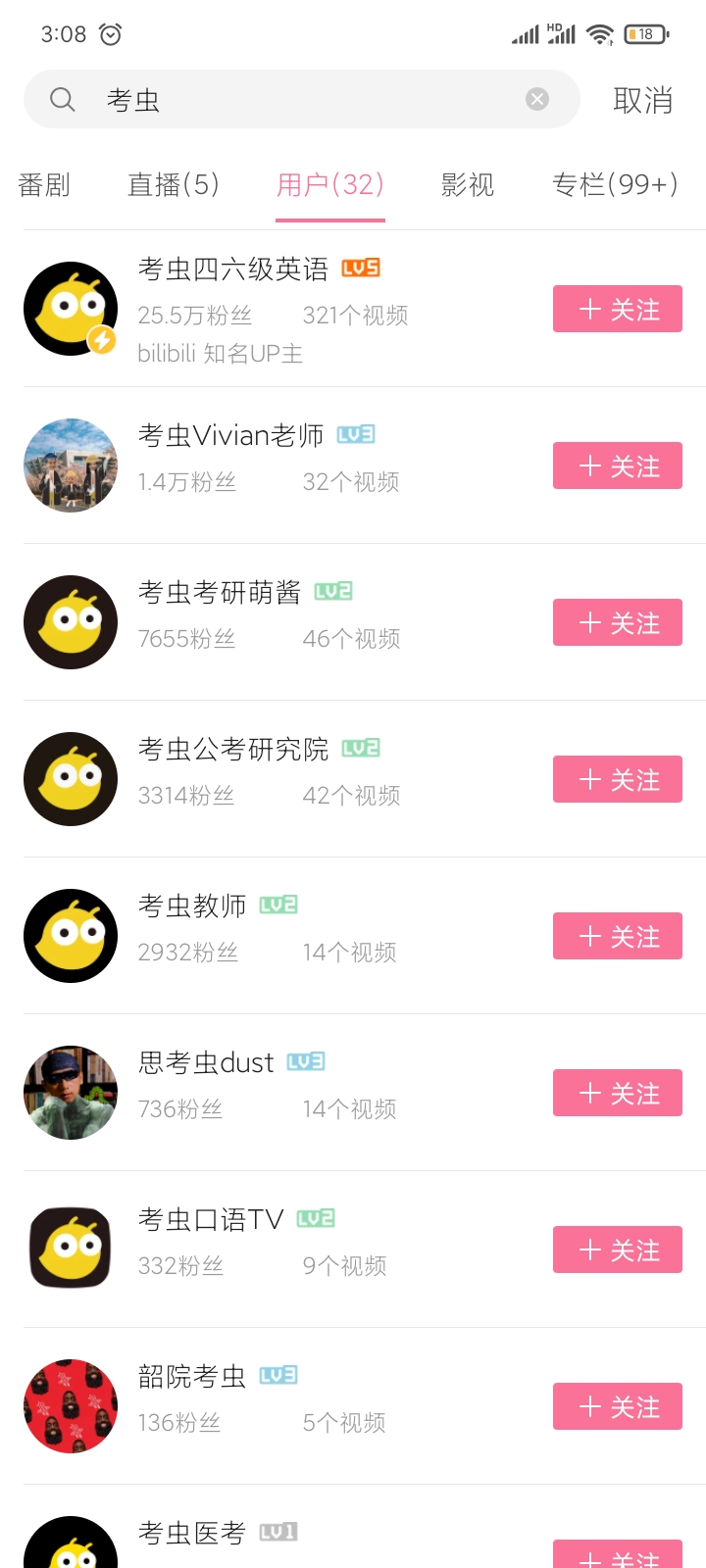Open 考虫Vivian老师's profile picture
This screenshot has width=706, height=1568.
70,465
